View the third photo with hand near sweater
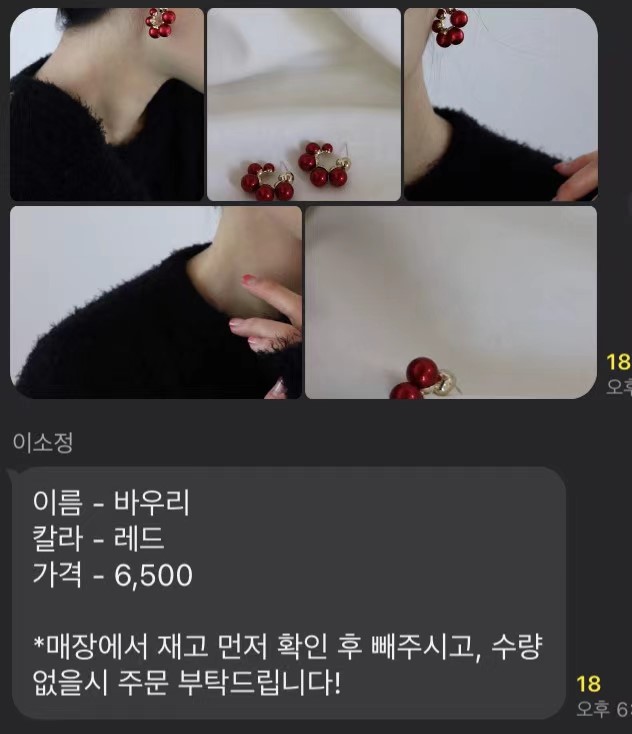This screenshot has width=632, height=734. point(500,104)
